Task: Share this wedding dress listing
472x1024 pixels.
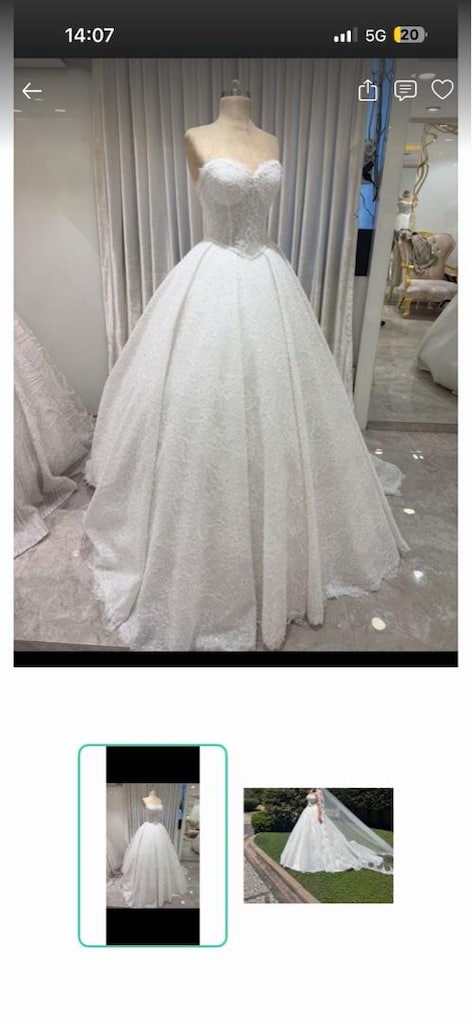Action: click(368, 90)
